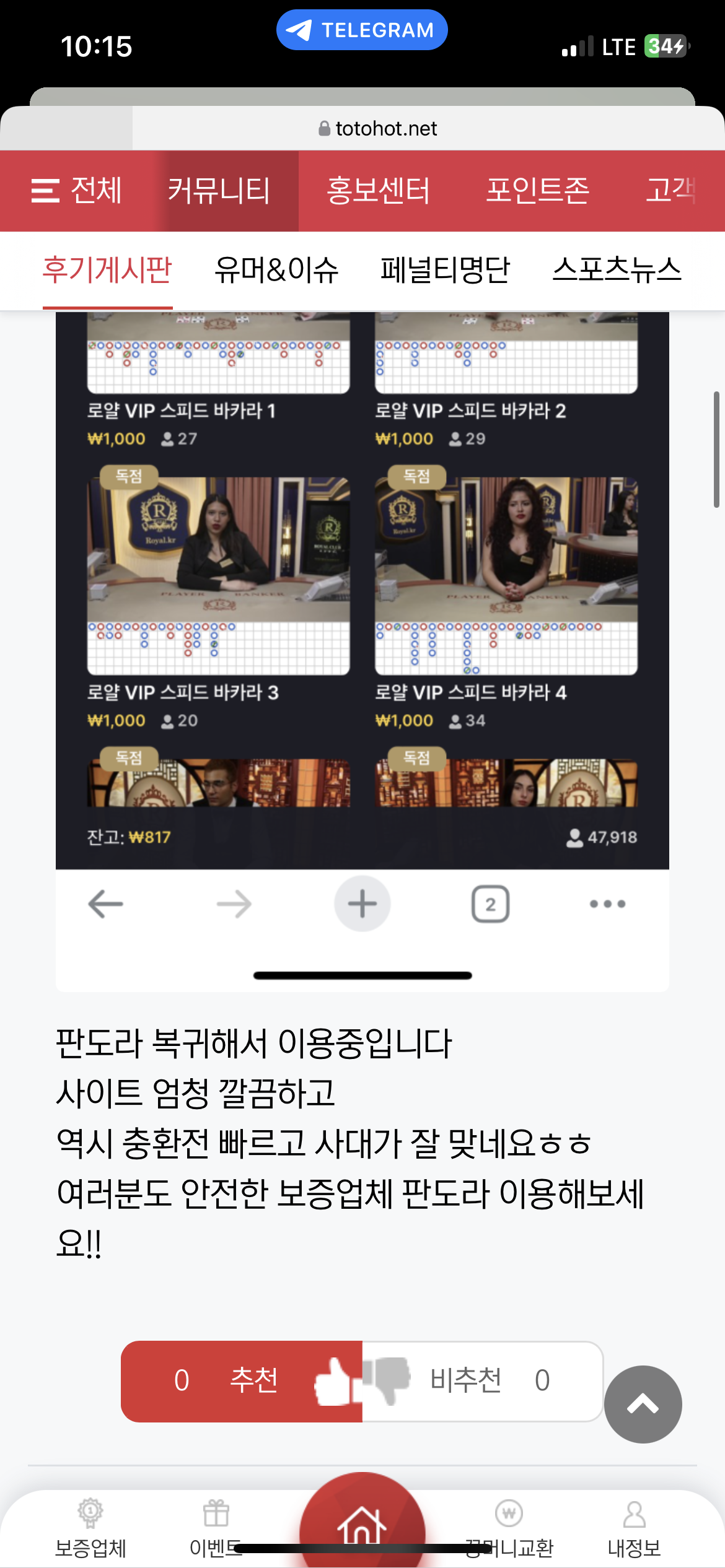The height and width of the screenshot is (1568, 725).
Task: Tap the totohot.net address bar
Action: pyautogui.click(x=378, y=128)
